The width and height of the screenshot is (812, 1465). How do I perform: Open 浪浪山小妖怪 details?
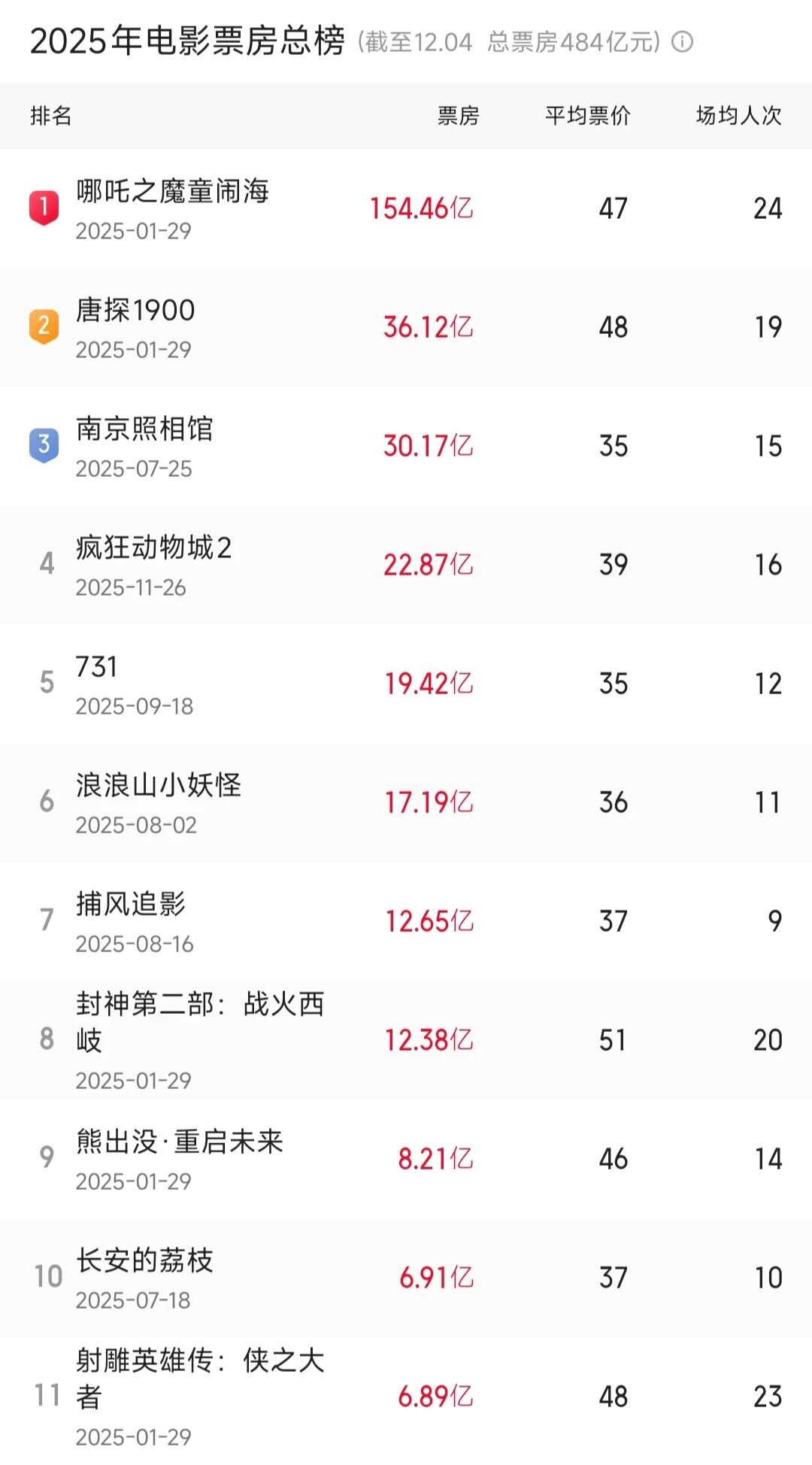(159, 786)
